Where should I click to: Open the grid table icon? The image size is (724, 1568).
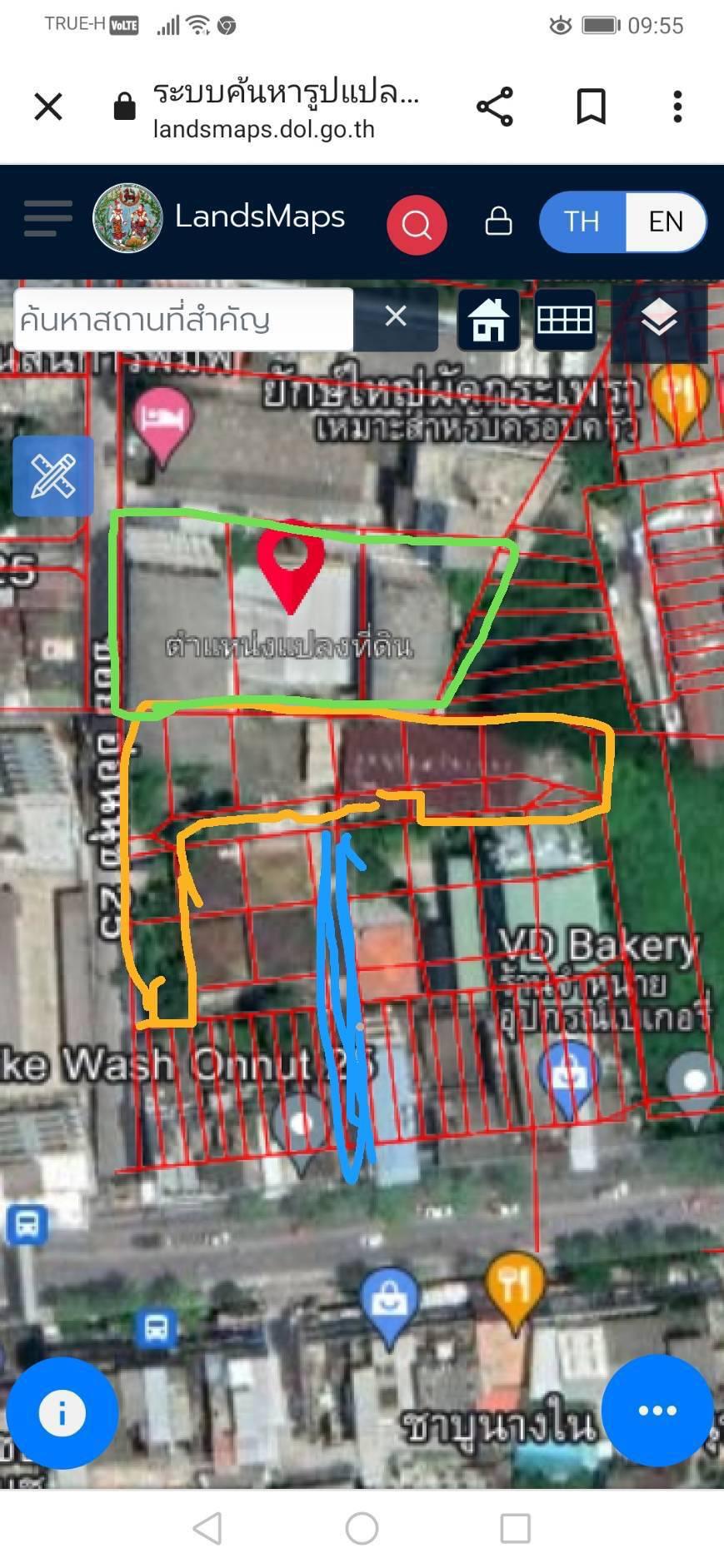coord(565,320)
